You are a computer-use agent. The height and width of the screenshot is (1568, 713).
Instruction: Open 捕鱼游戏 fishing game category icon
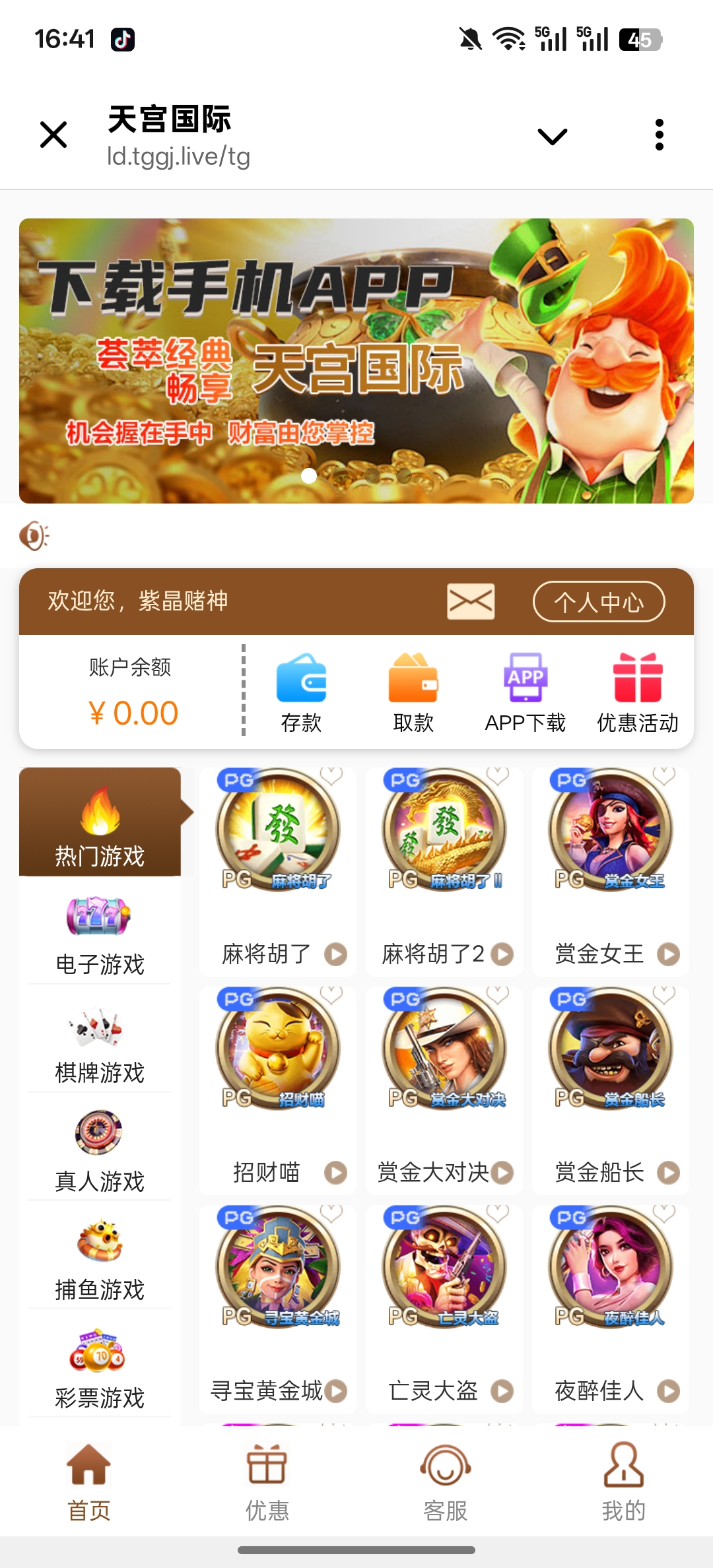click(99, 1248)
